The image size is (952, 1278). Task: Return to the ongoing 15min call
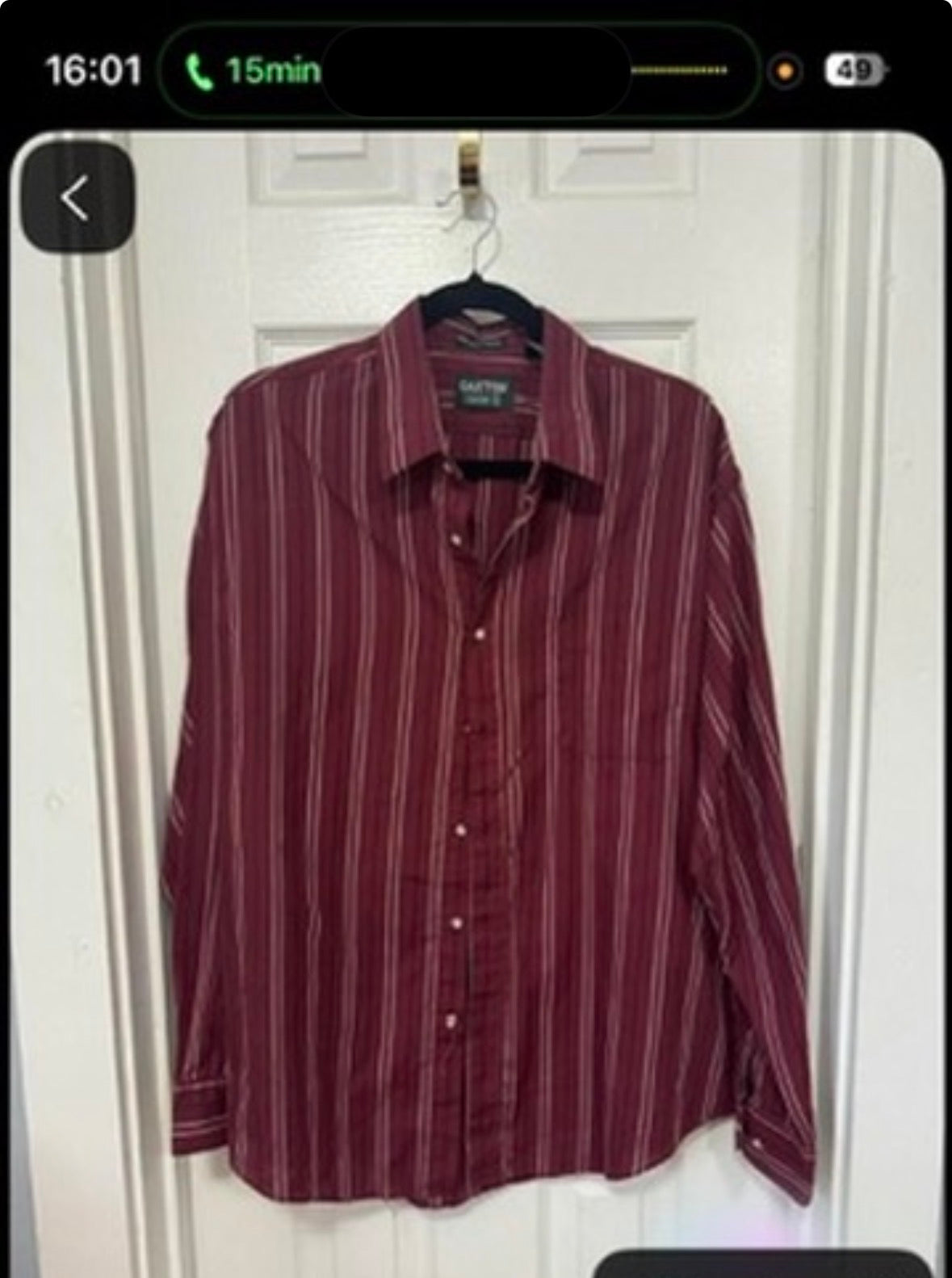[x=254, y=71]
